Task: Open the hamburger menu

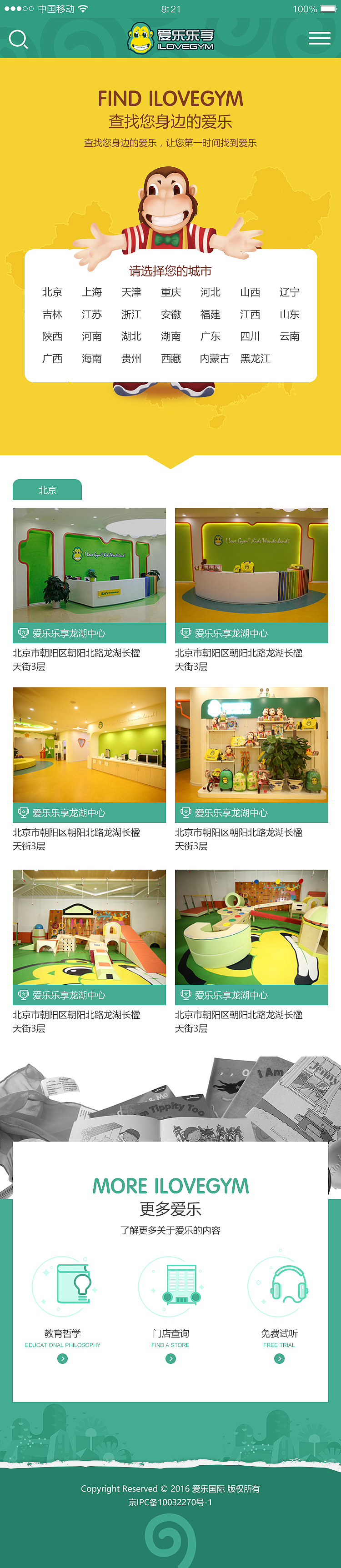Action: [x=319, y=38]
